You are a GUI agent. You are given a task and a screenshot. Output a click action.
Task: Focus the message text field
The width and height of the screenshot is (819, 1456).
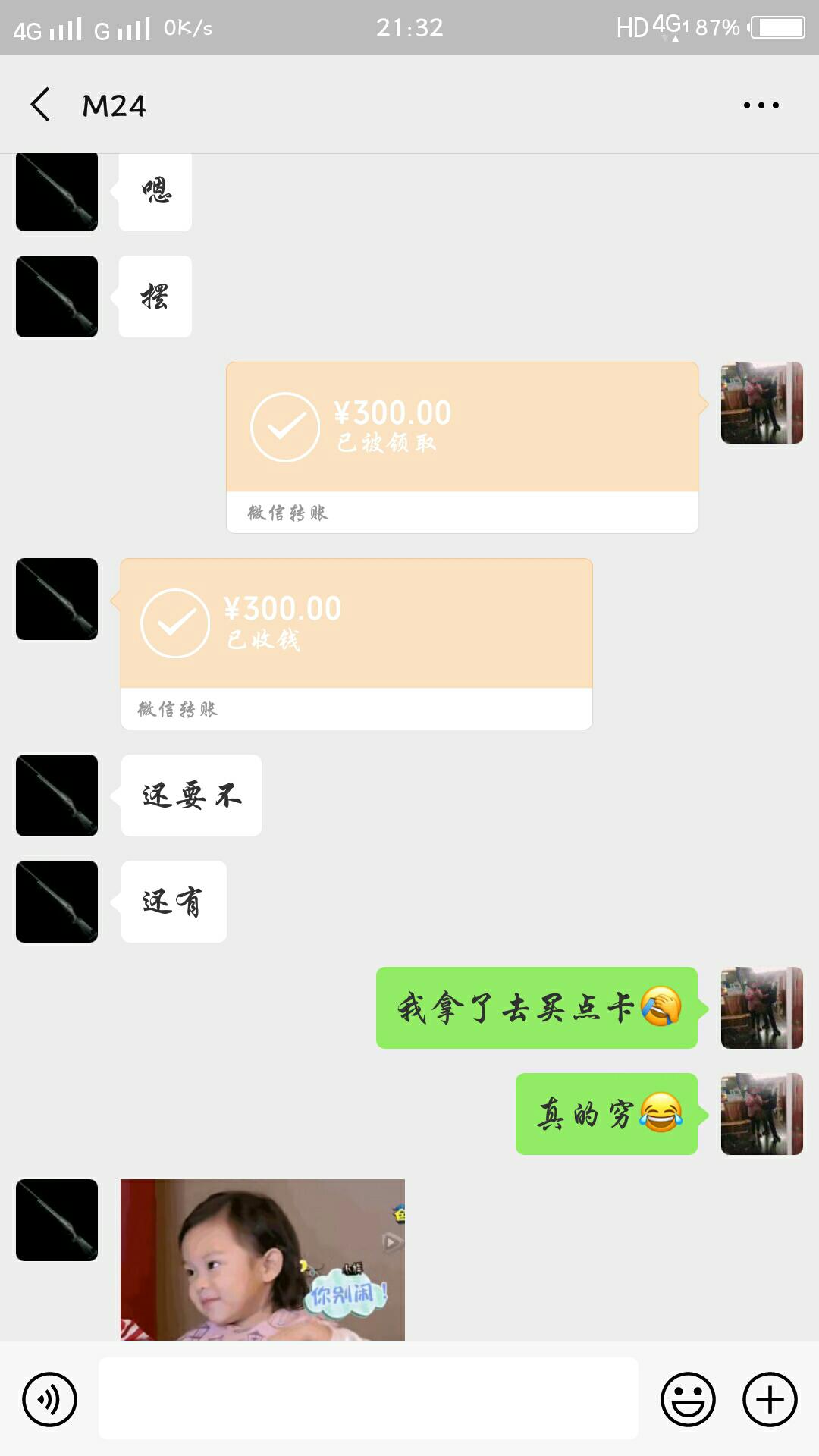368,1399
